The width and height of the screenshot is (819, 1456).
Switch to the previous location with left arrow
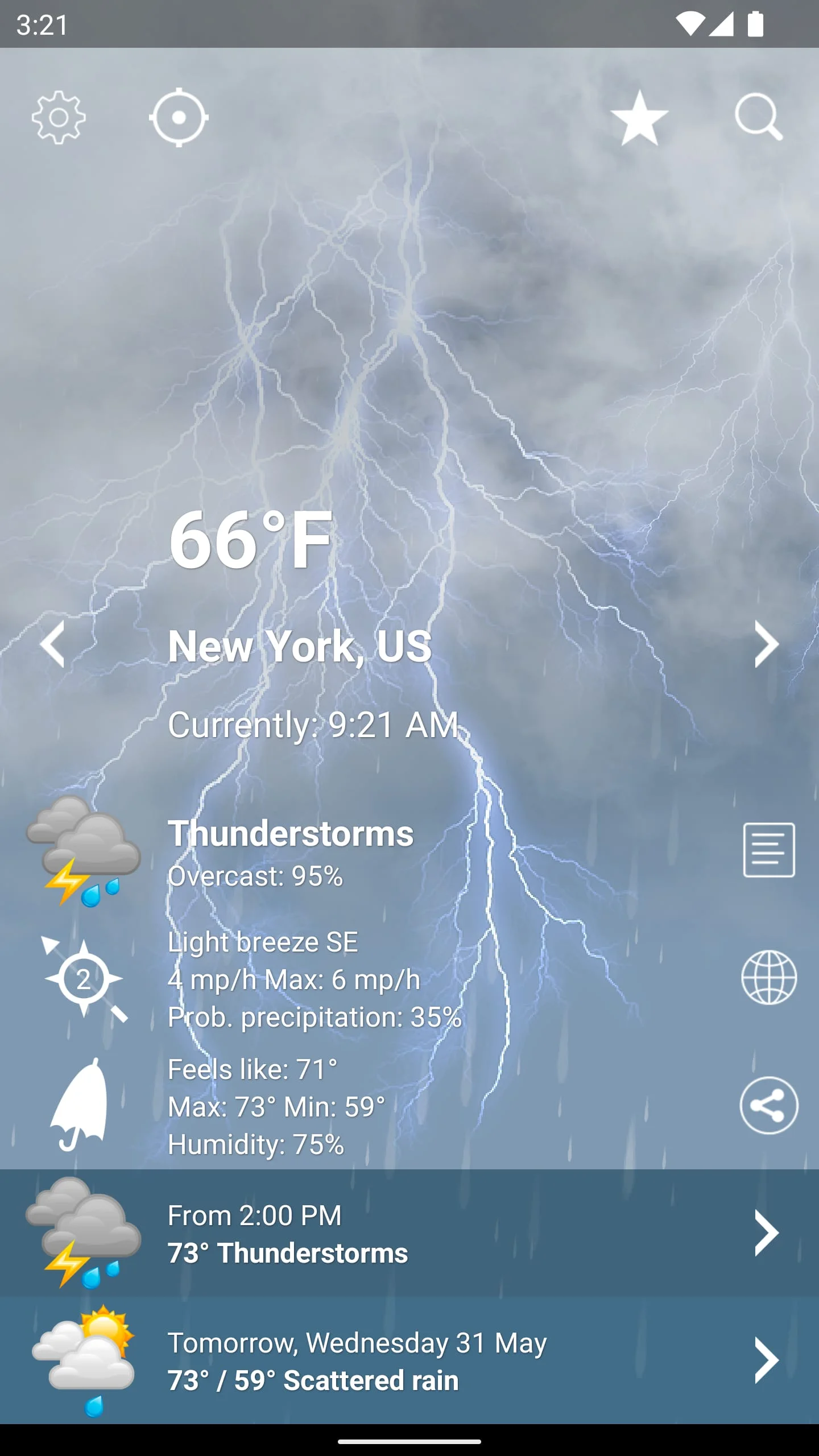point(54,644)
